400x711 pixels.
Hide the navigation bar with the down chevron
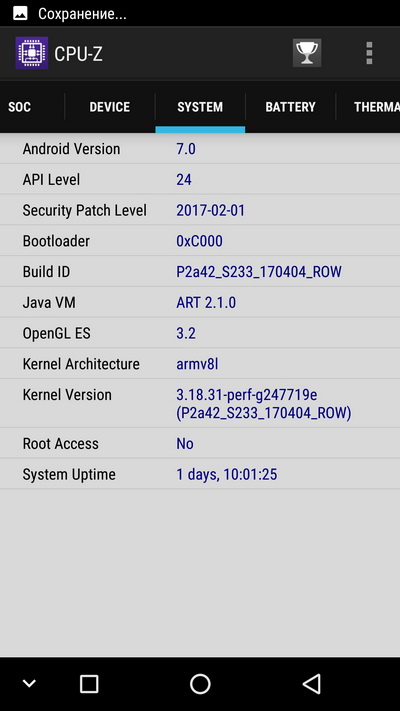(x=29, y=683)
